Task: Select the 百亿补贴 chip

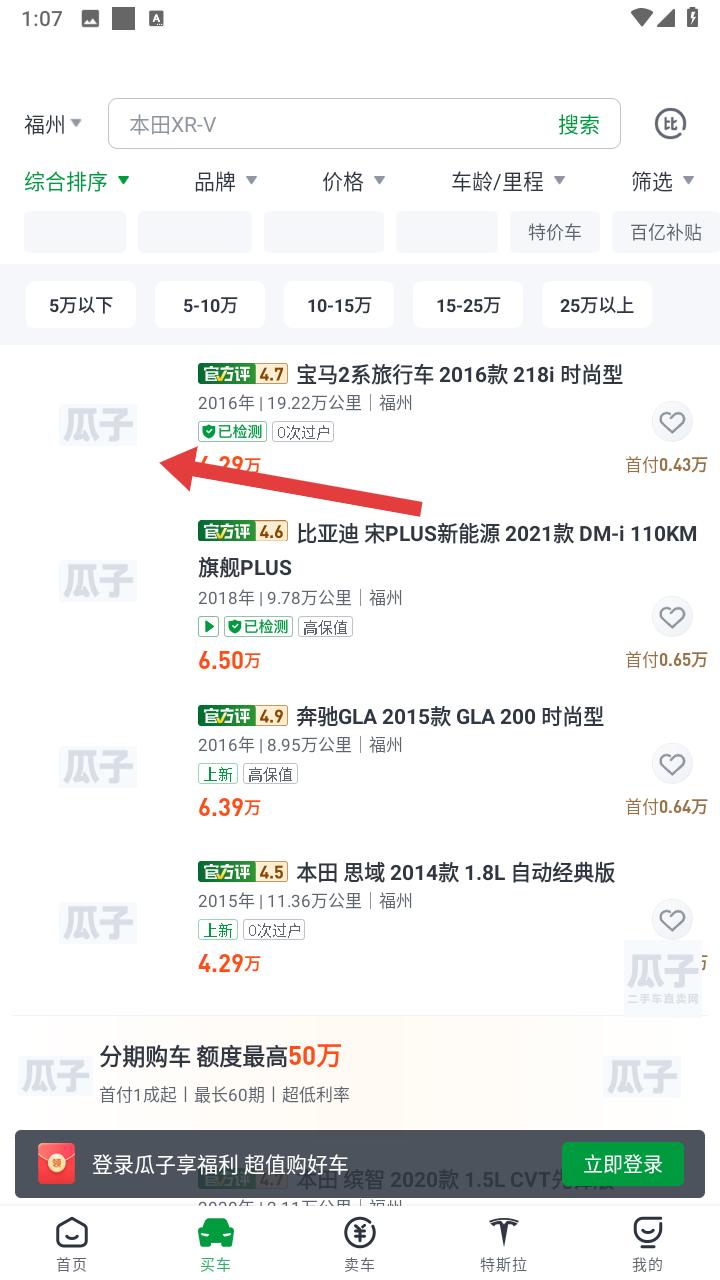Action: (666, 232)
